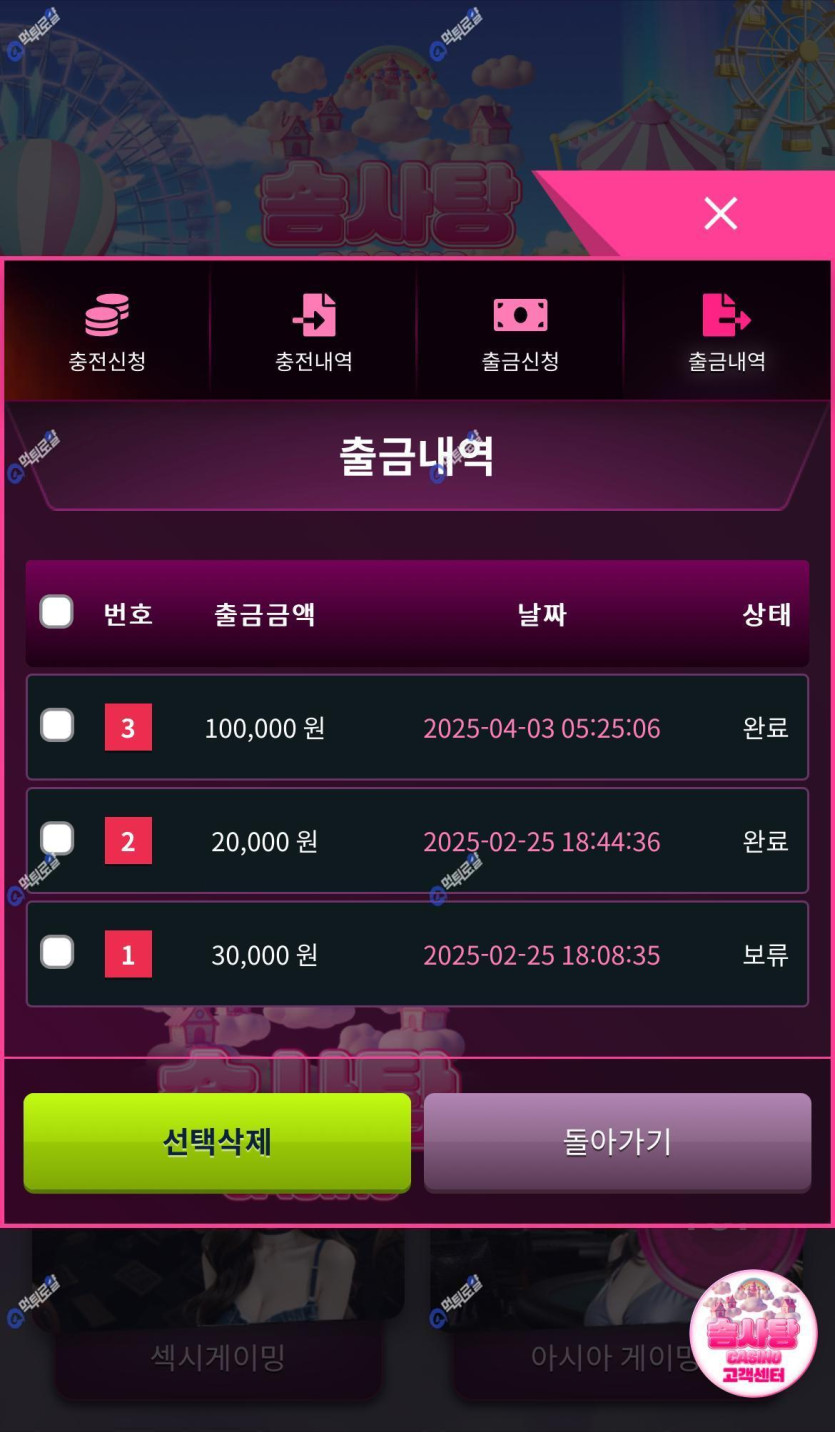Viewport: 835px width, 1432px height.
Task: Check the box for withdrawal number 2
Action: coord(56,839)
